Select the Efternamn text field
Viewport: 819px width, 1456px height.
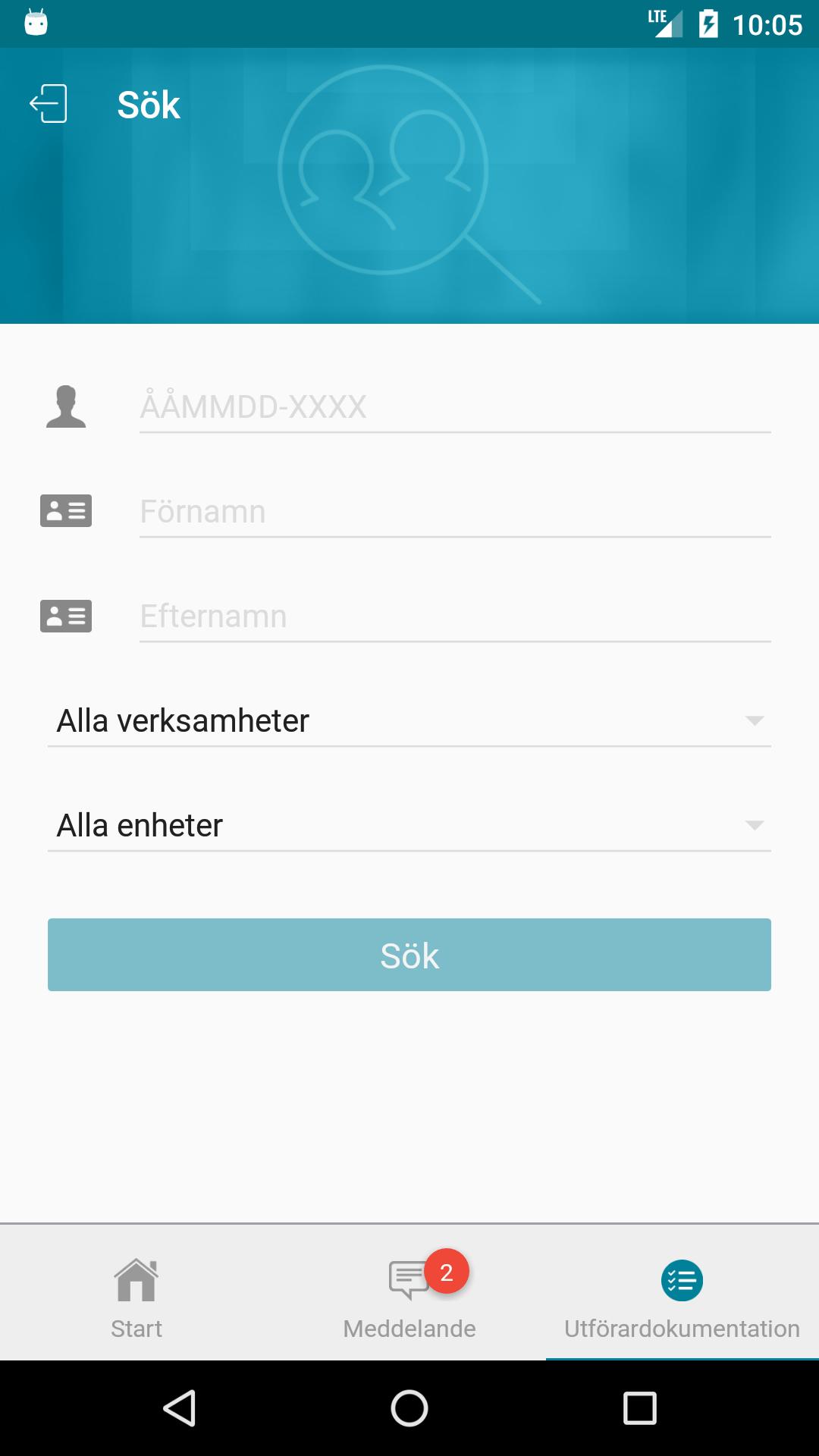pyautogui.click(x=455, y=617)
